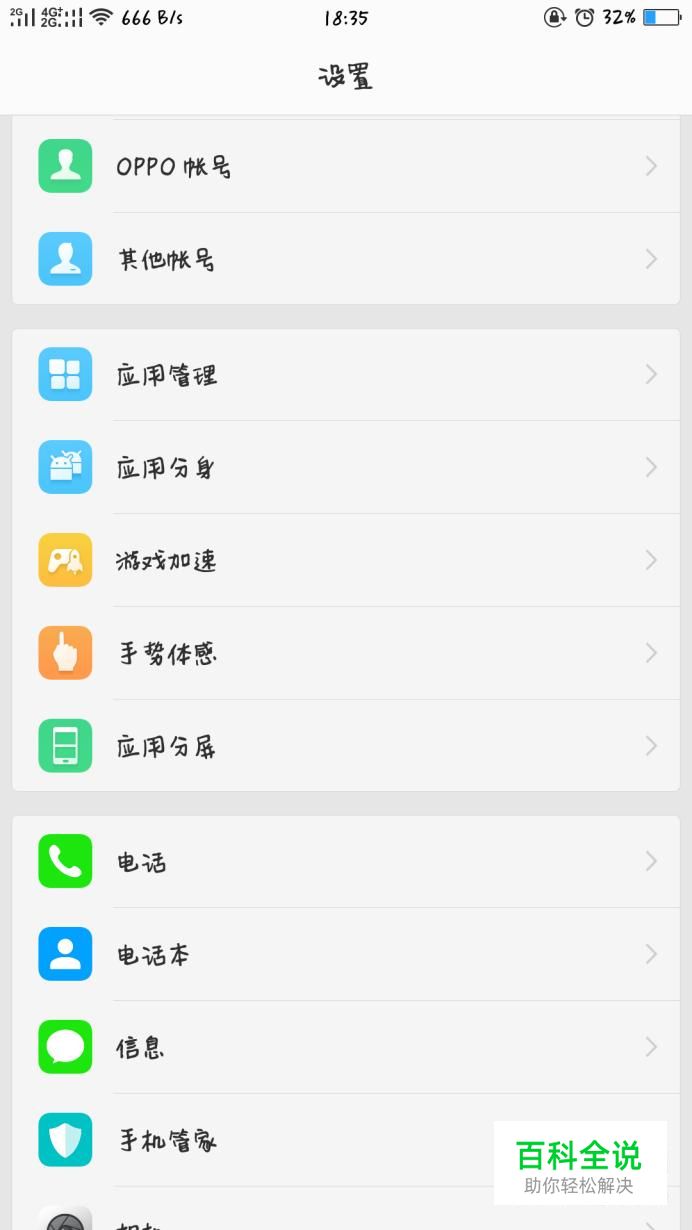Open 电话 settings
The height and width of the screenshot is (1230, 692).
(x=345, y=861)
